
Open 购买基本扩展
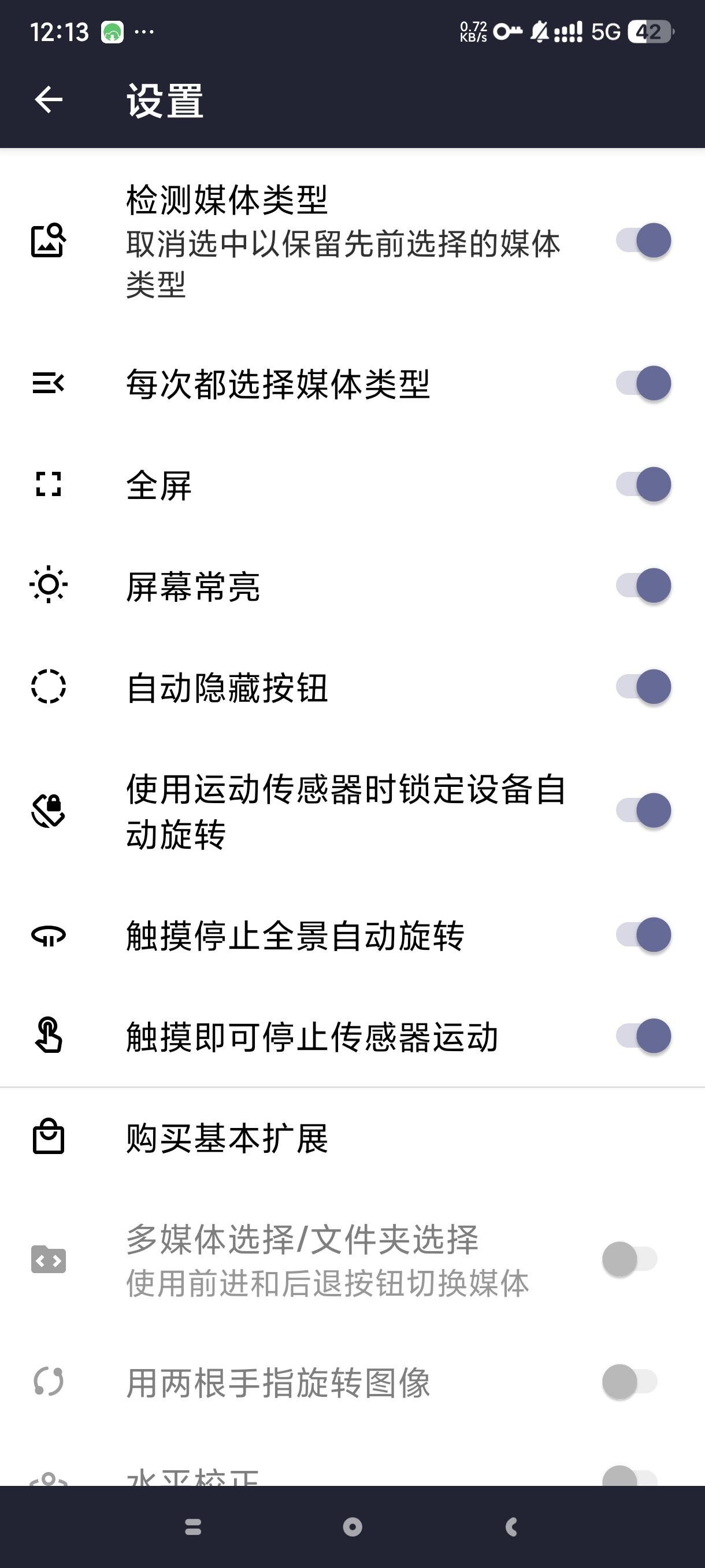pos(228,1138)
